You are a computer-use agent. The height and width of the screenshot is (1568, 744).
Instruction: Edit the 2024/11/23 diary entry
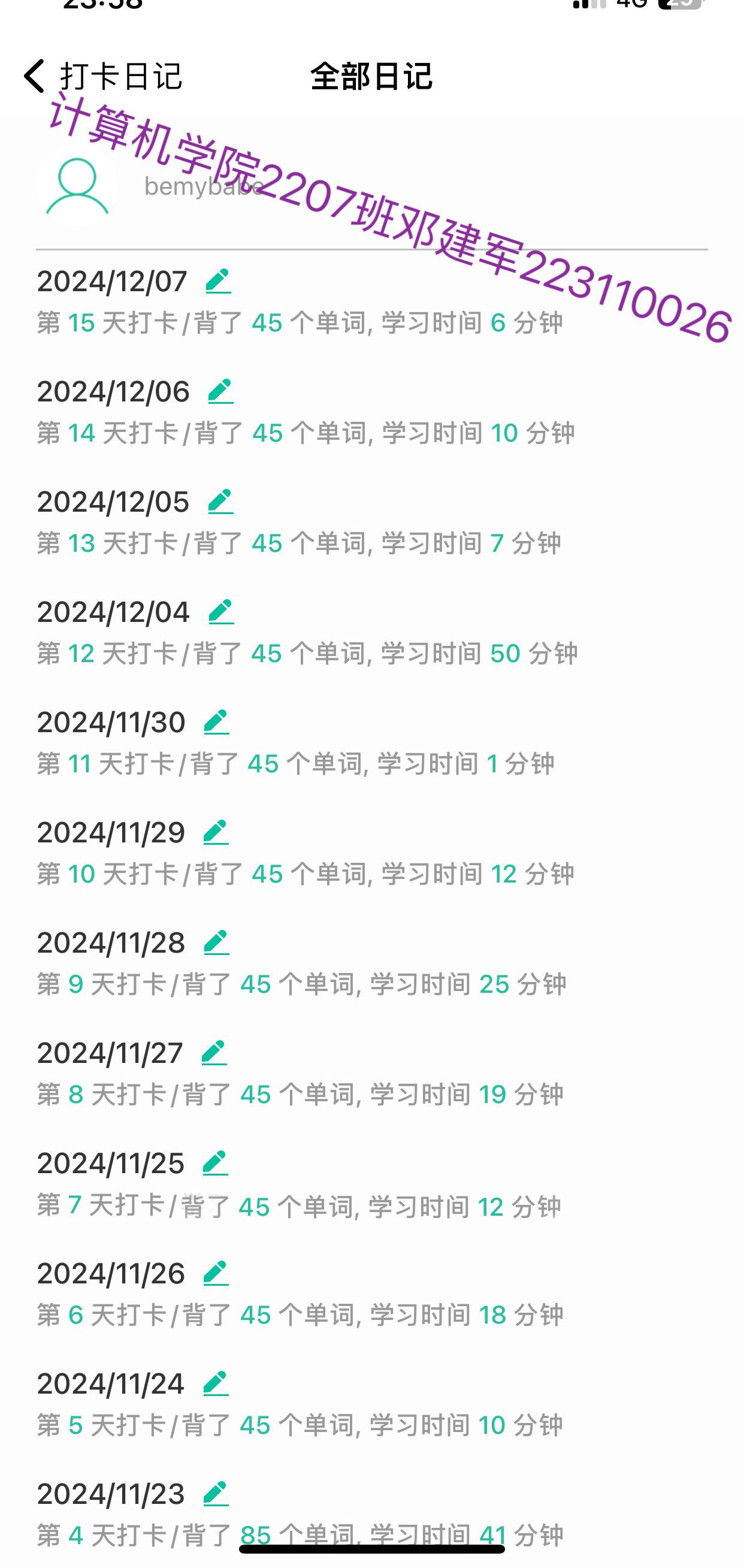(x=215, y=1494)
